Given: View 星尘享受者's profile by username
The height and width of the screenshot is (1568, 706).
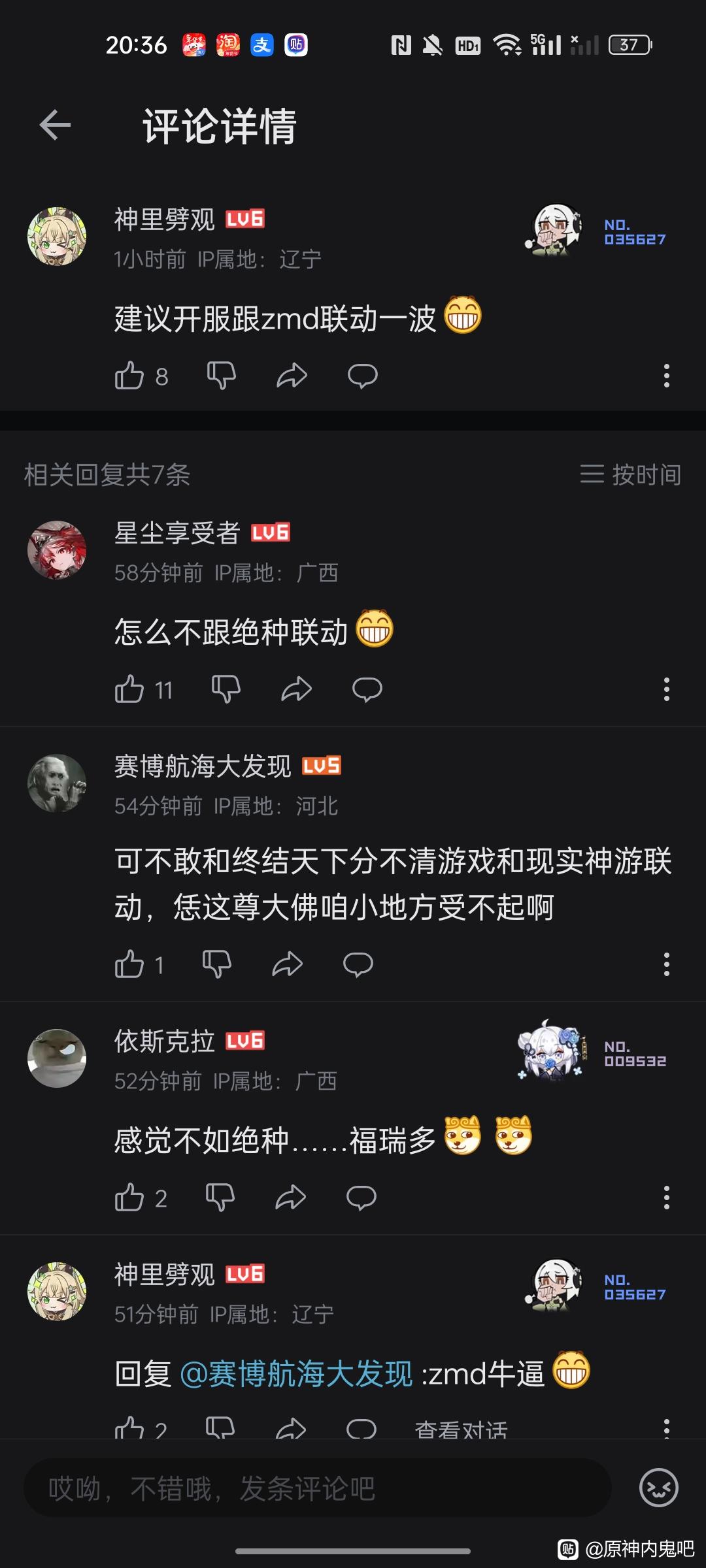Looking at the screenshot, I should (x=177, y=533).
